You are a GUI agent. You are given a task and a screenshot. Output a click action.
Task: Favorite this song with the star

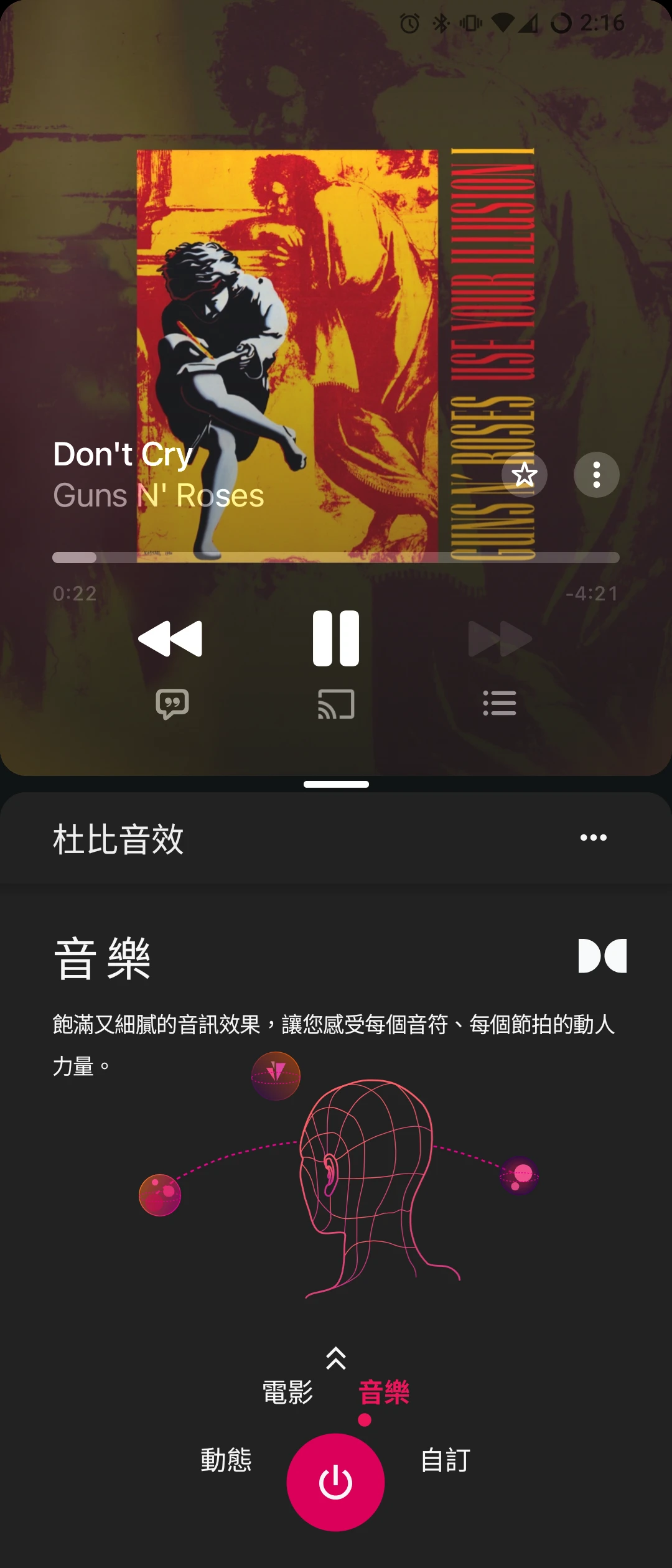tap(524, 475)
